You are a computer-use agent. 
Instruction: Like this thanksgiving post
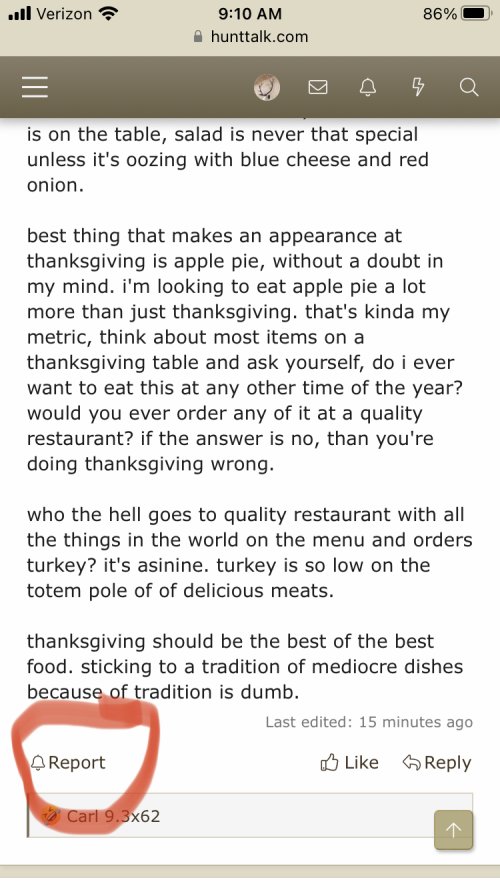350,762
